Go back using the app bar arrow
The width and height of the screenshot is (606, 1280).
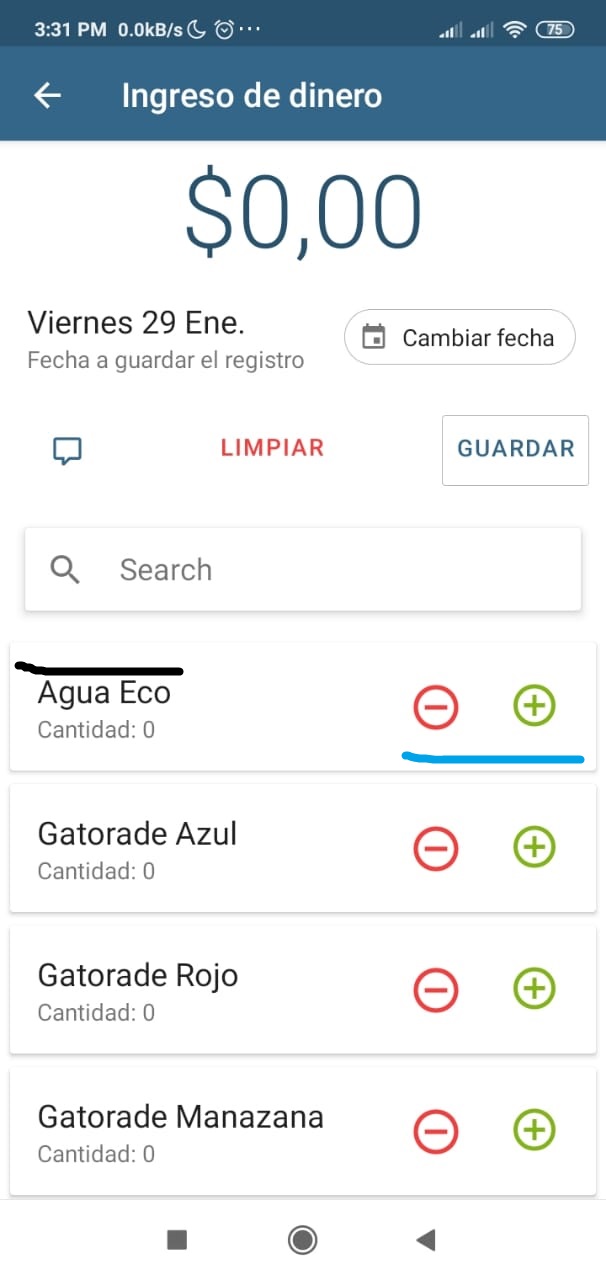(x=48, y=95)
